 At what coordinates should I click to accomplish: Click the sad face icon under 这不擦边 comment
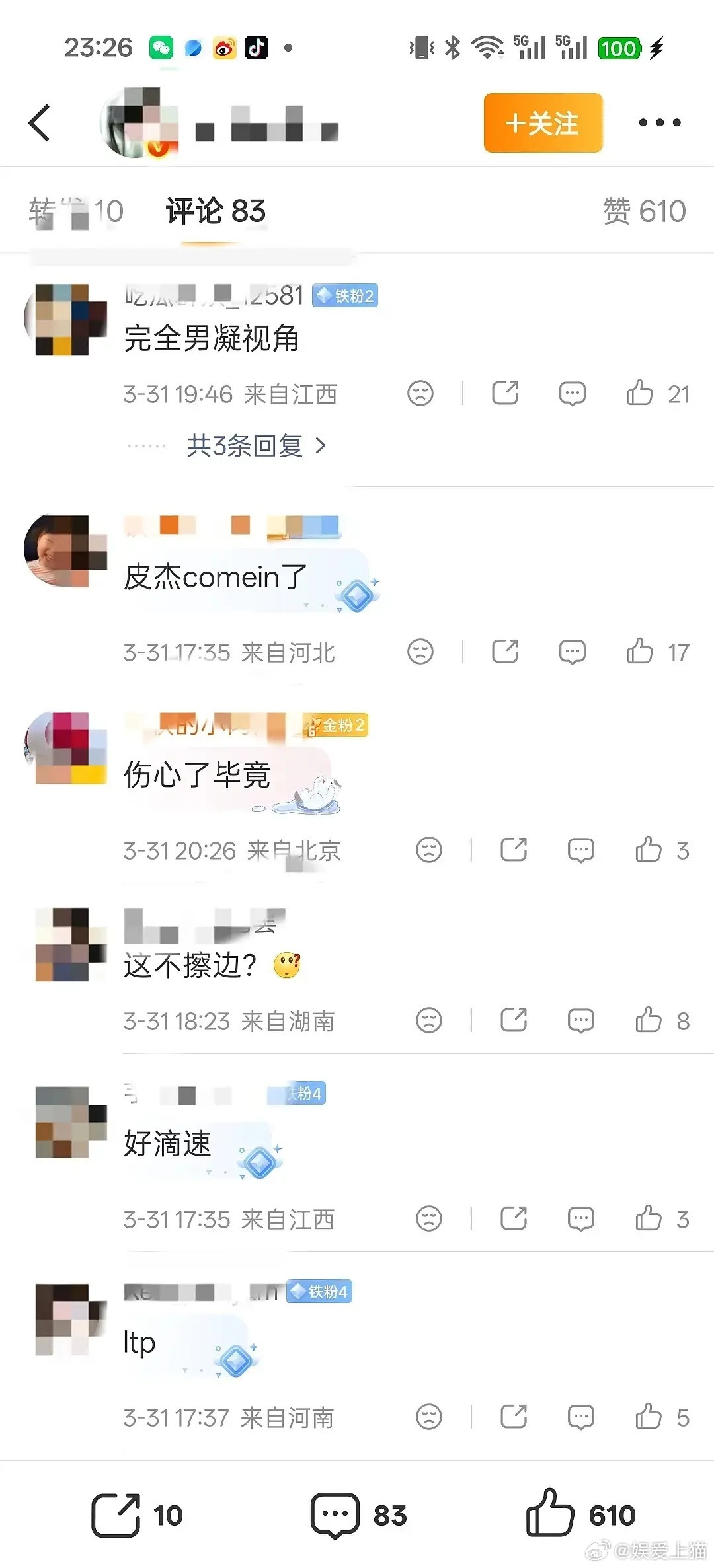click(430, 1021)
